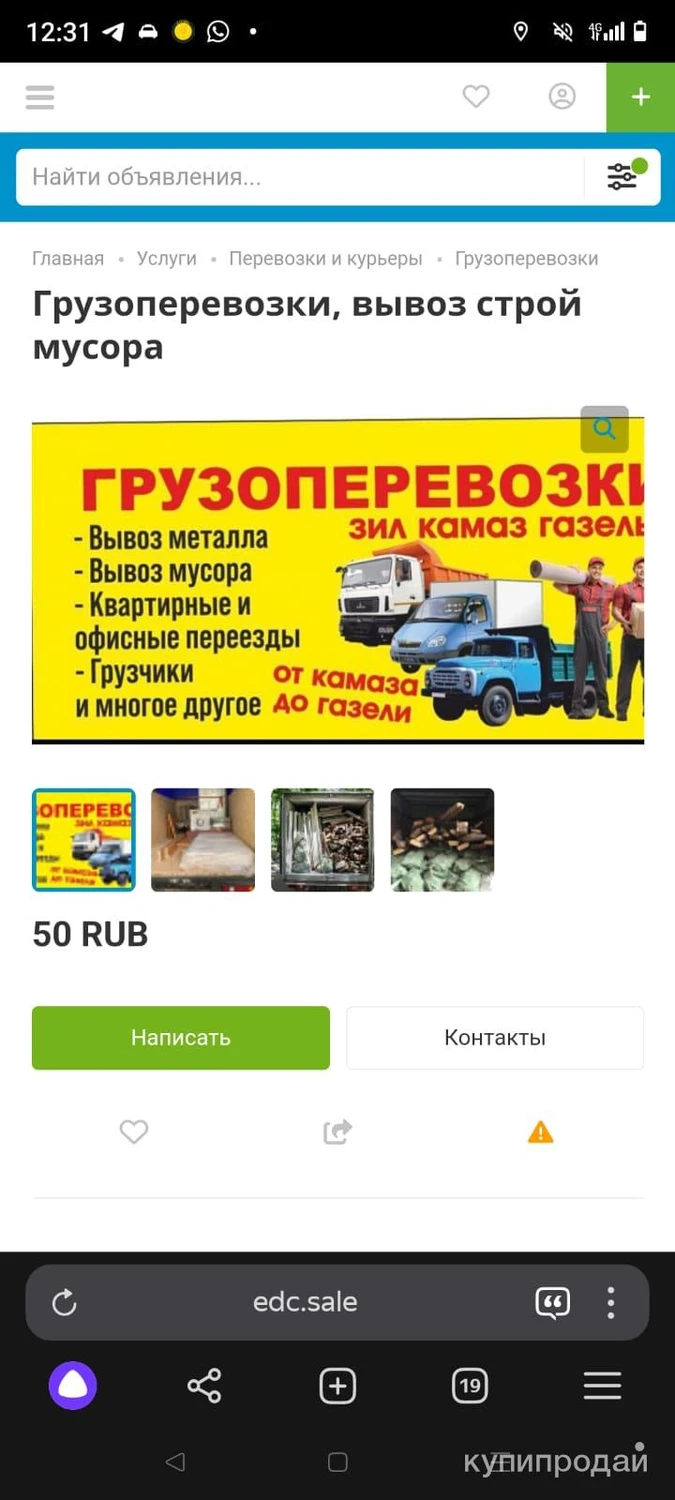Image resolution: width=675 pixels, height=1500 pixels.
Task: Open the 'Грузоперевозки' breadcrumb
Action: point(526,259)
